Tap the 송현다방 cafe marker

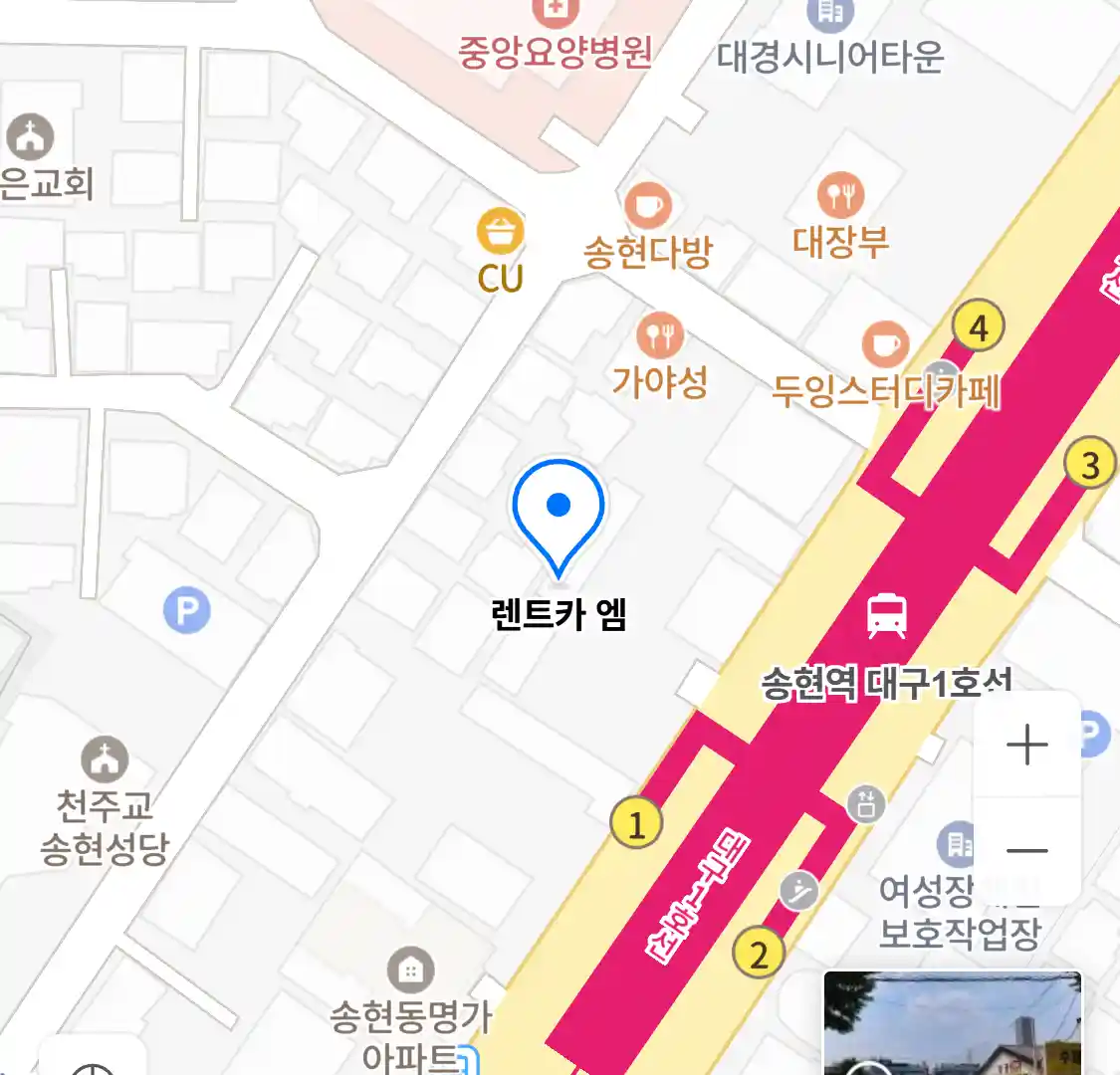click(x=647, y=207)
